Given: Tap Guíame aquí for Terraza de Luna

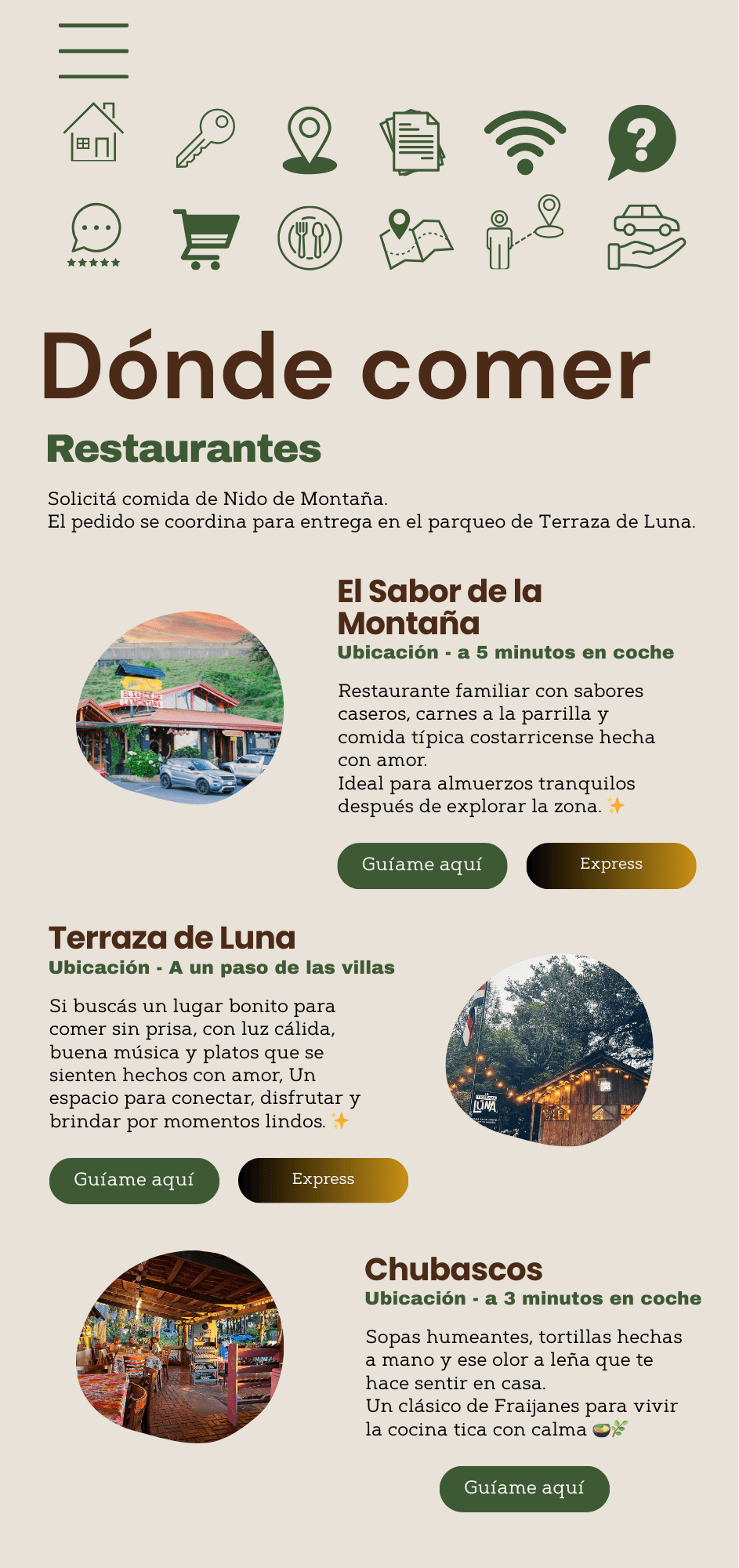Looking at the screenshot, I should 134,1181.
